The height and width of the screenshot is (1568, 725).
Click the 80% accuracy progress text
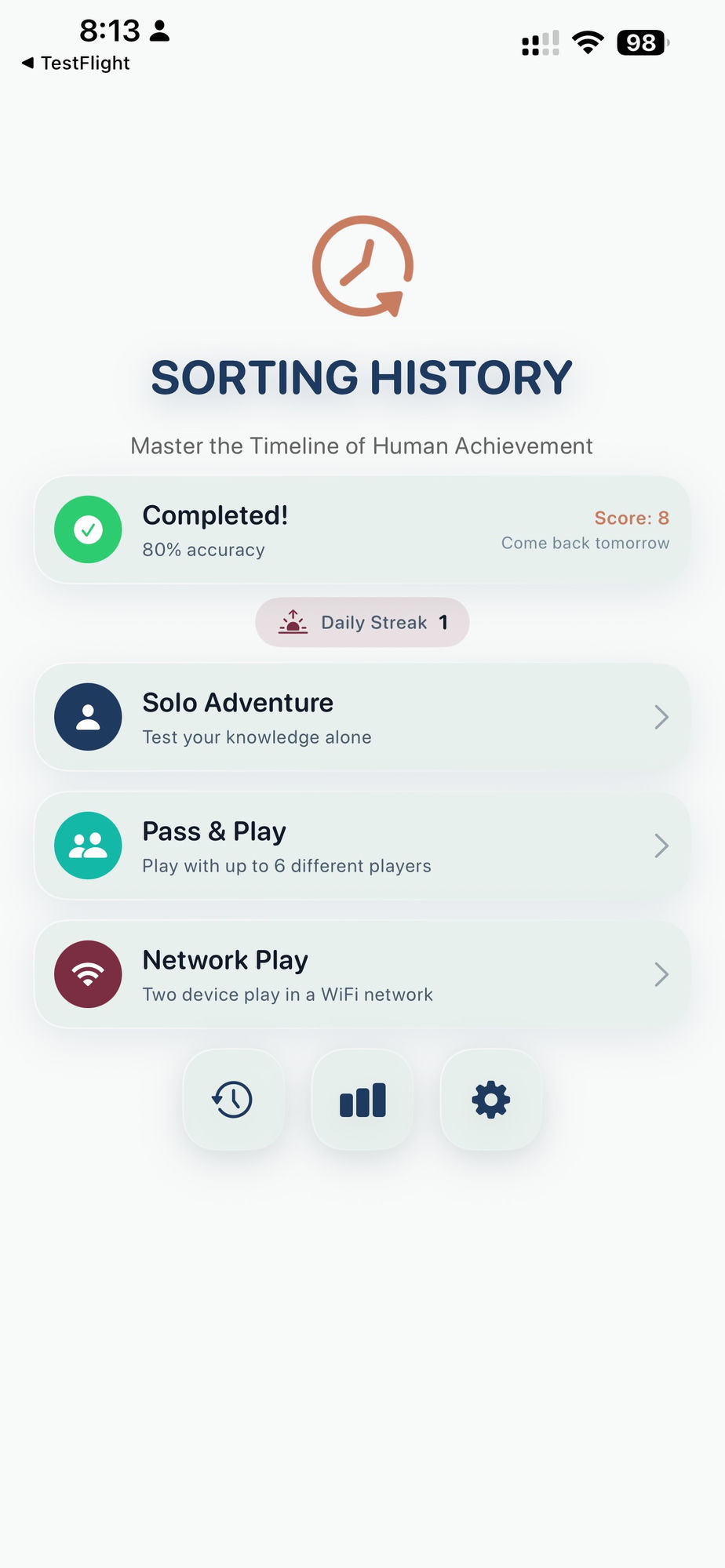(203, 549)
